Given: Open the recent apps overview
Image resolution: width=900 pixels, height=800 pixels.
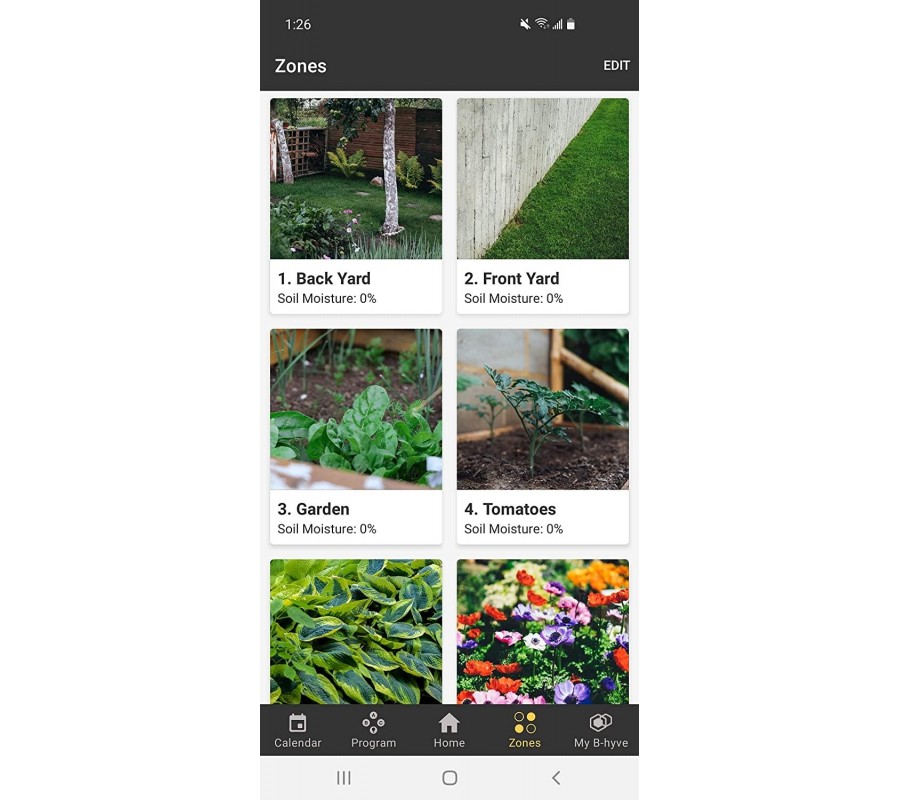Looking at the screenshot, I should tap(343, 778).
